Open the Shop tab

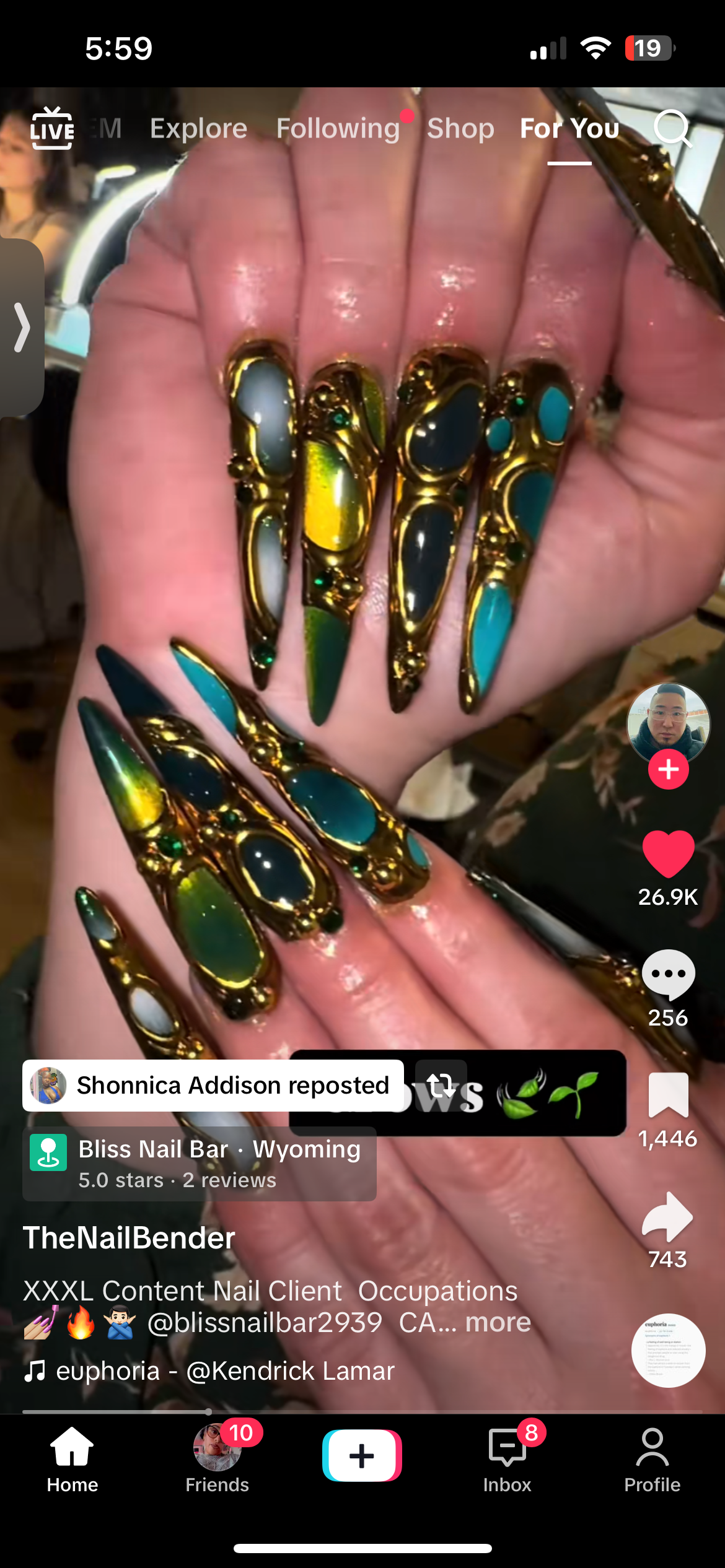[x=460, y=129]
